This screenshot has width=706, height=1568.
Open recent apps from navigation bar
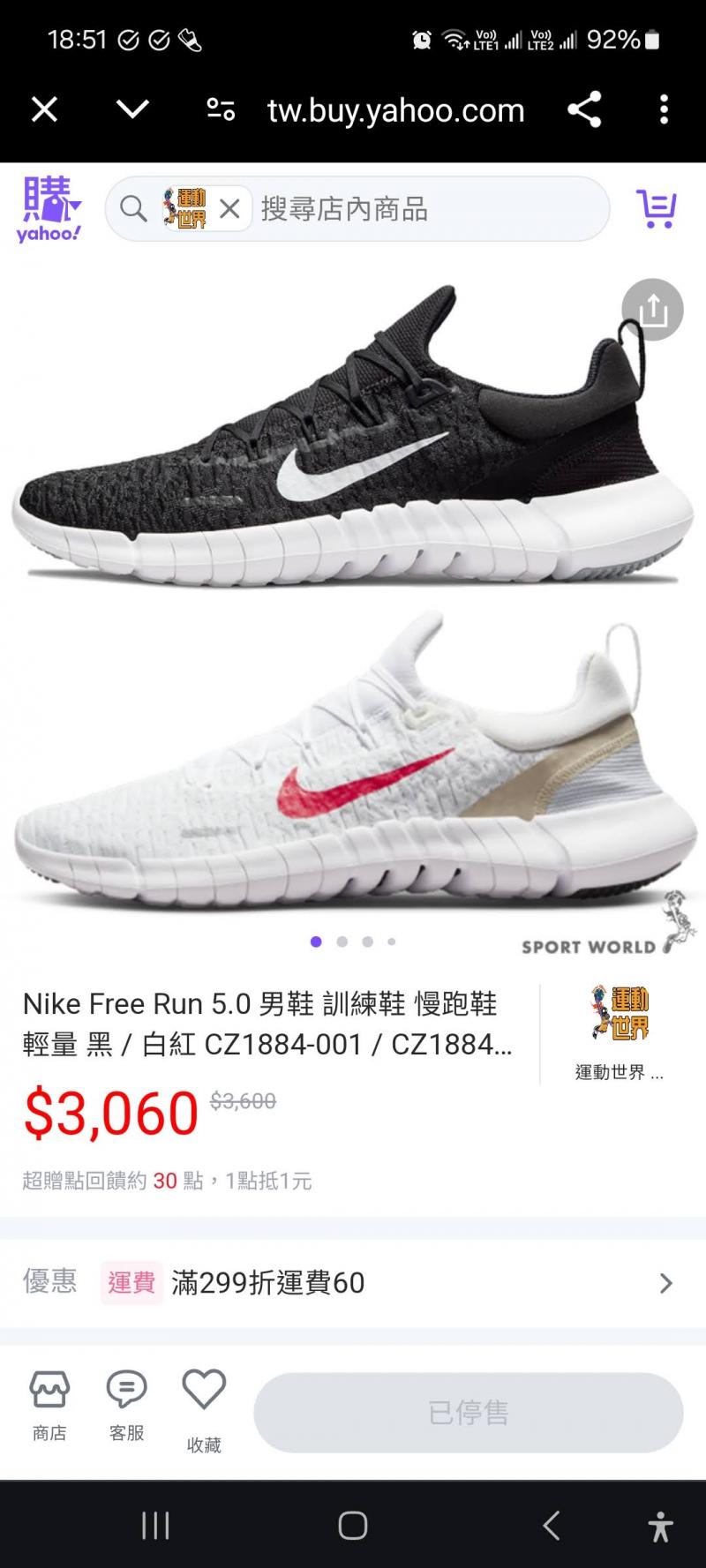155,1525
